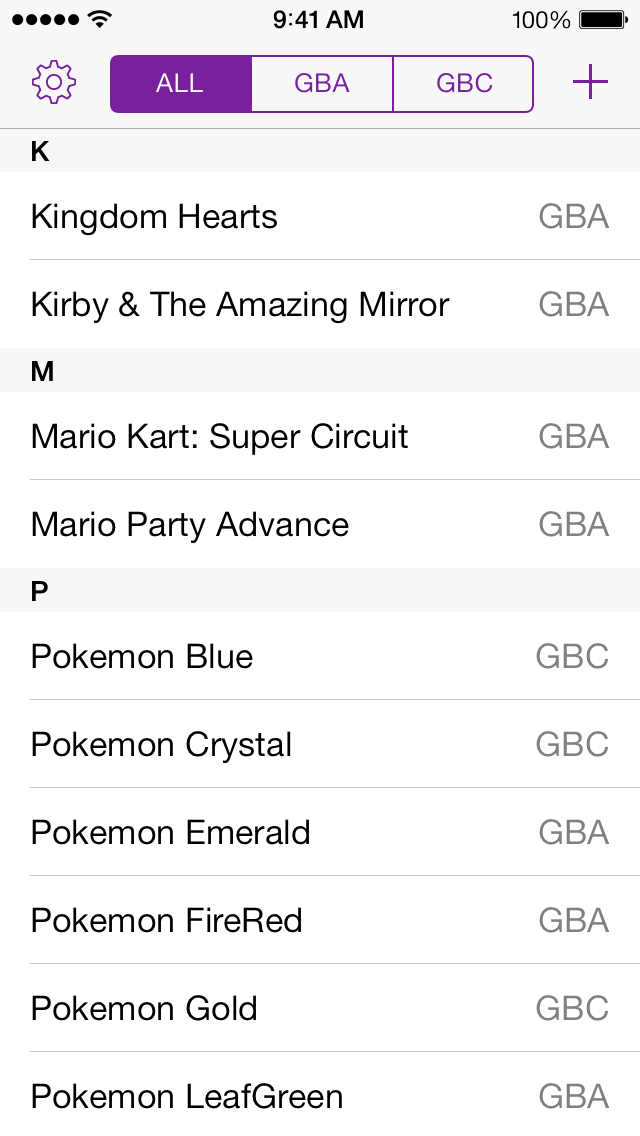Open Mario Kart: Super Circuit

pyautogui.click(x=320, y=436)
